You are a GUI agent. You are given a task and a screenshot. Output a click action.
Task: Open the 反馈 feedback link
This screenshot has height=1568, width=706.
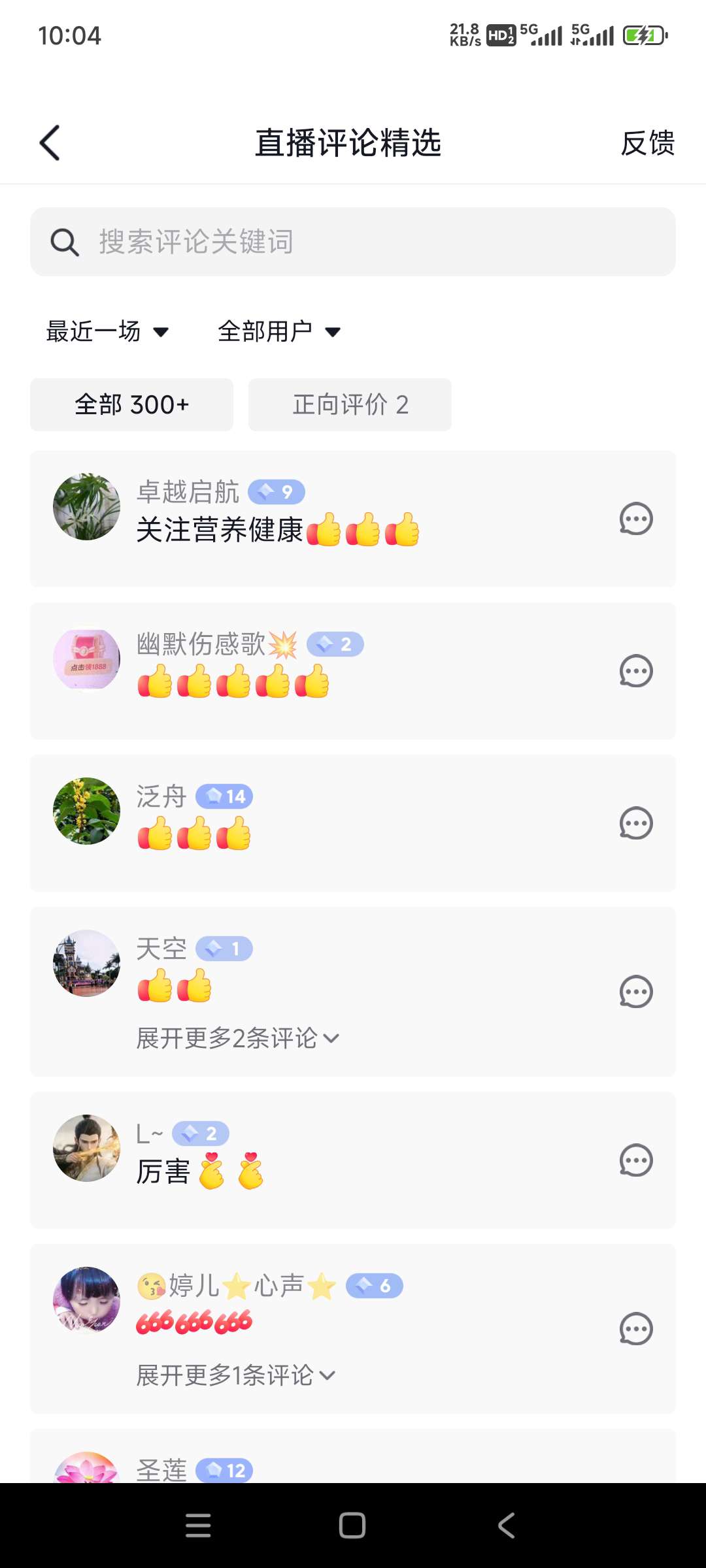pyautogui.click(x=647, y=143)
